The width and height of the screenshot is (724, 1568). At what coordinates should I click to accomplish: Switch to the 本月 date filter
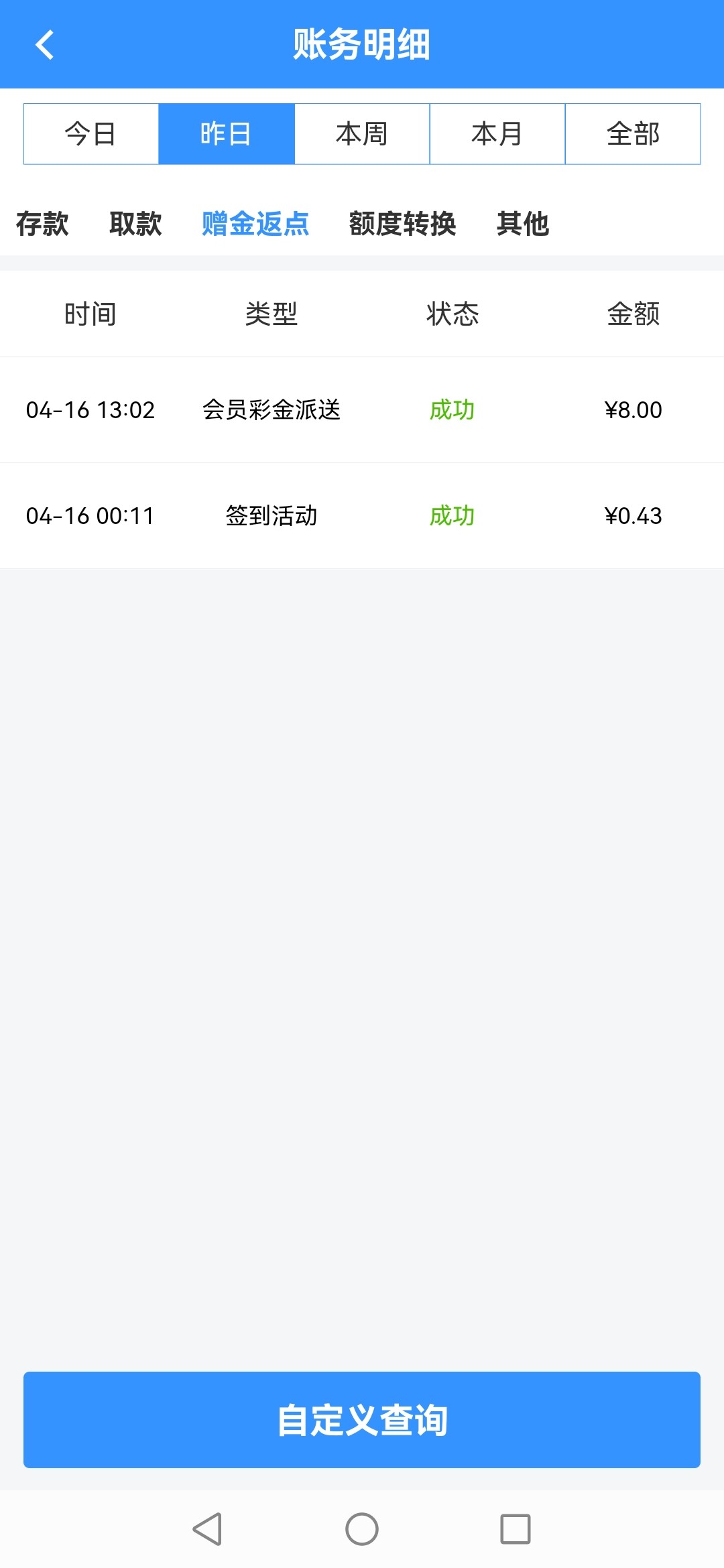(497, 134)
